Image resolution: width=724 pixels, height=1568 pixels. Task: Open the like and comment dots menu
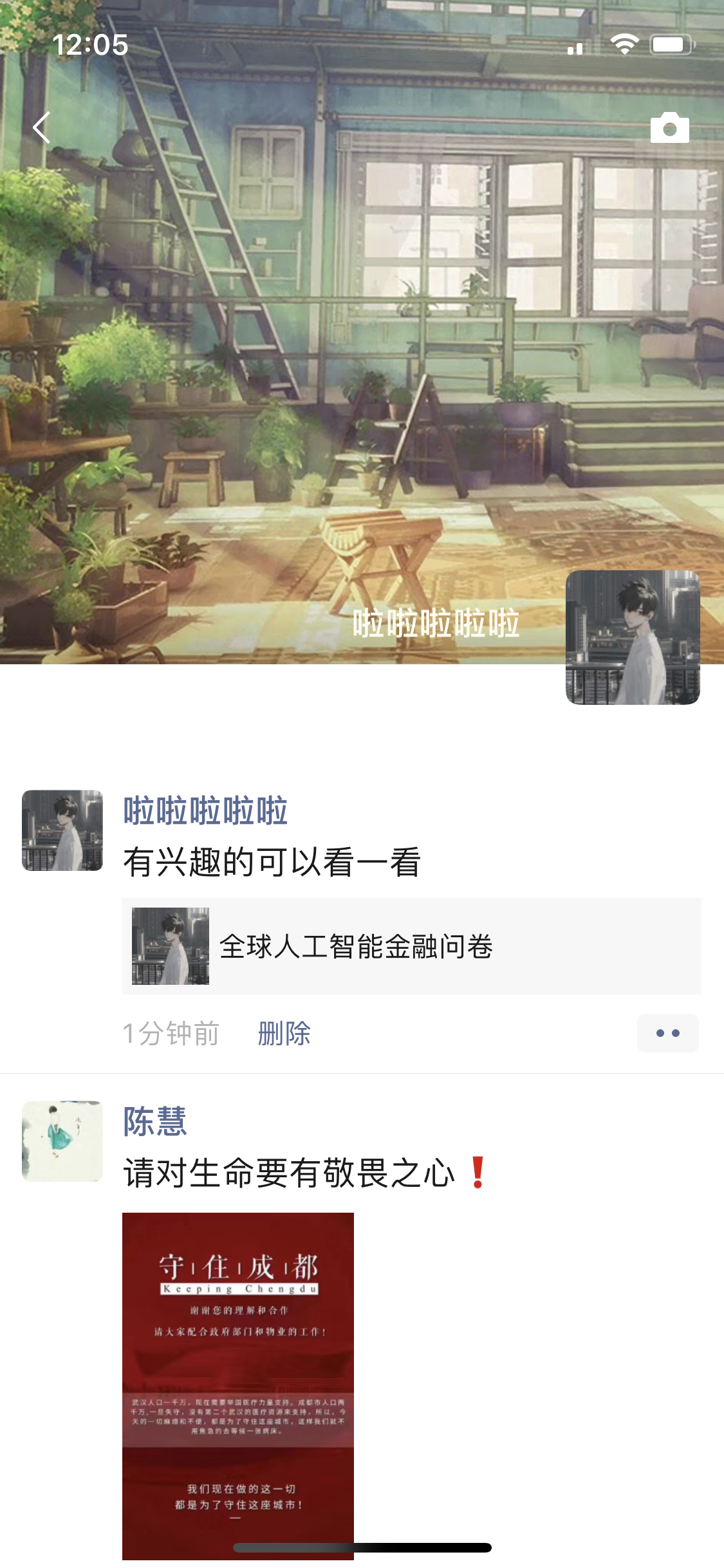coord(667,1033)
